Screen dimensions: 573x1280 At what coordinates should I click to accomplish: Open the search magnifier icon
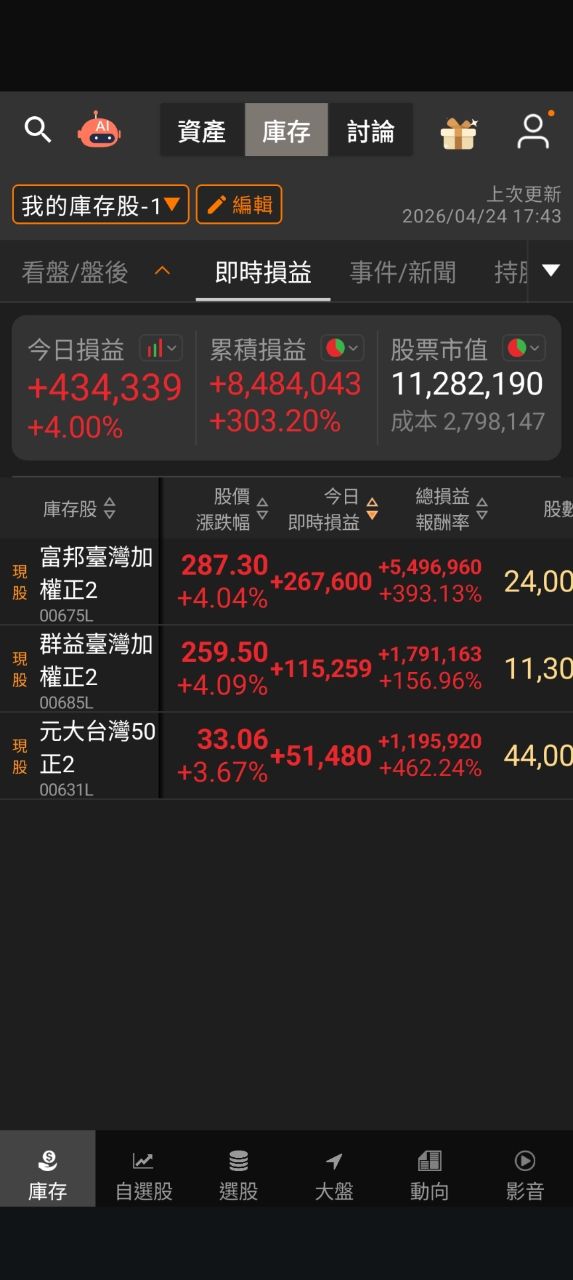click(37, 130)
